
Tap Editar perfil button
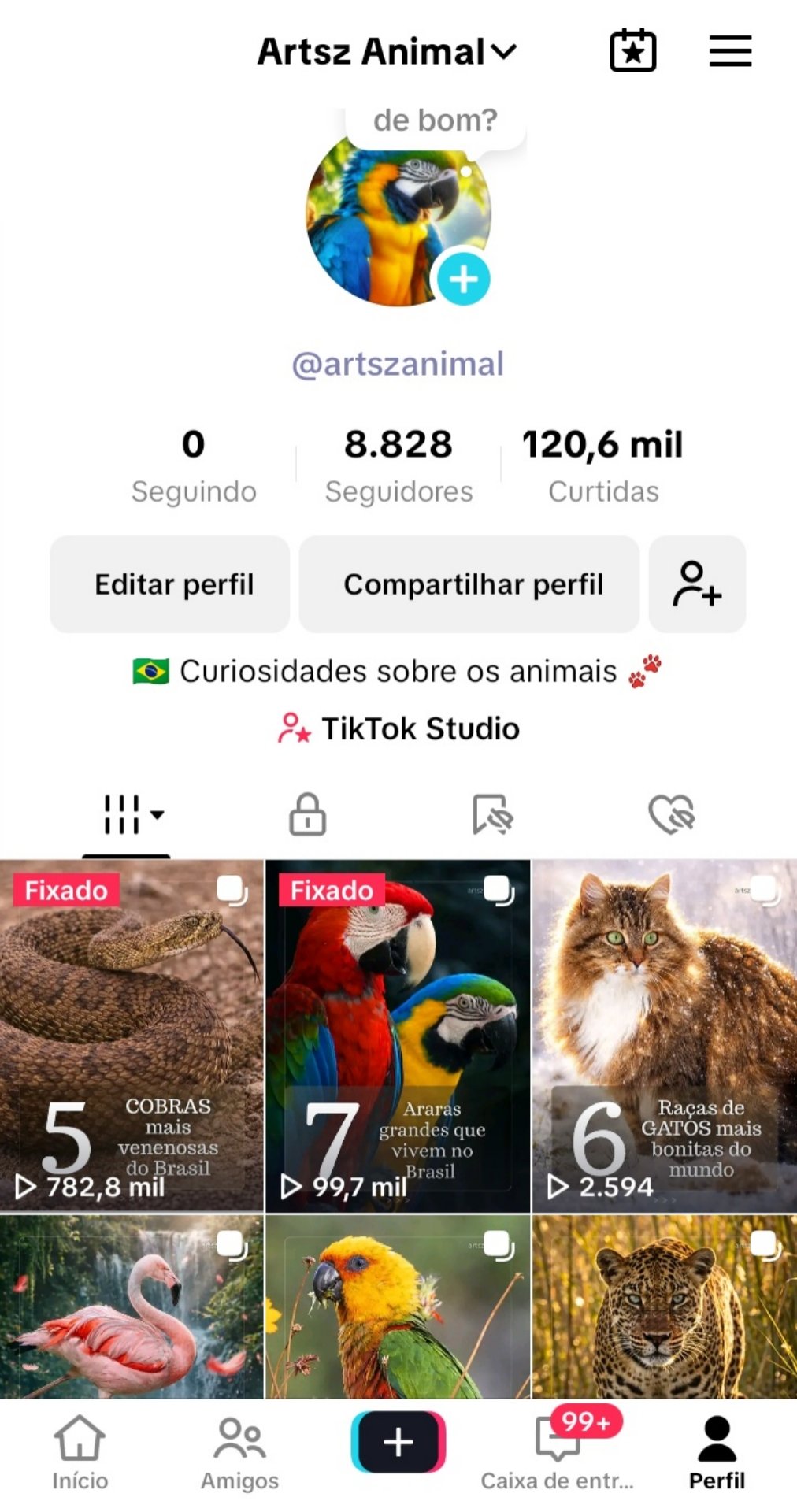tap(174, 584)
